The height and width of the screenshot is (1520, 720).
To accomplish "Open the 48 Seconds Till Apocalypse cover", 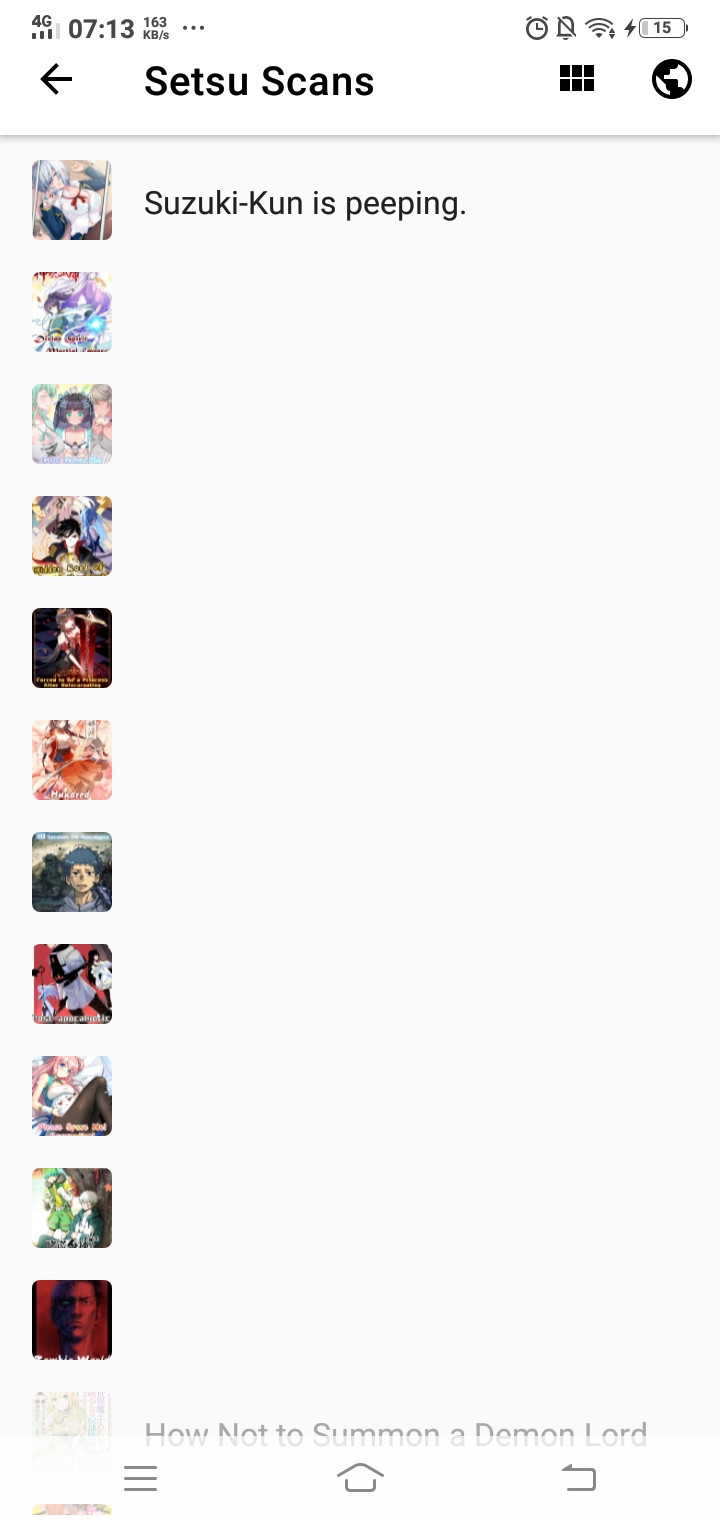I will pyautogui.click(x=72, y=872).
